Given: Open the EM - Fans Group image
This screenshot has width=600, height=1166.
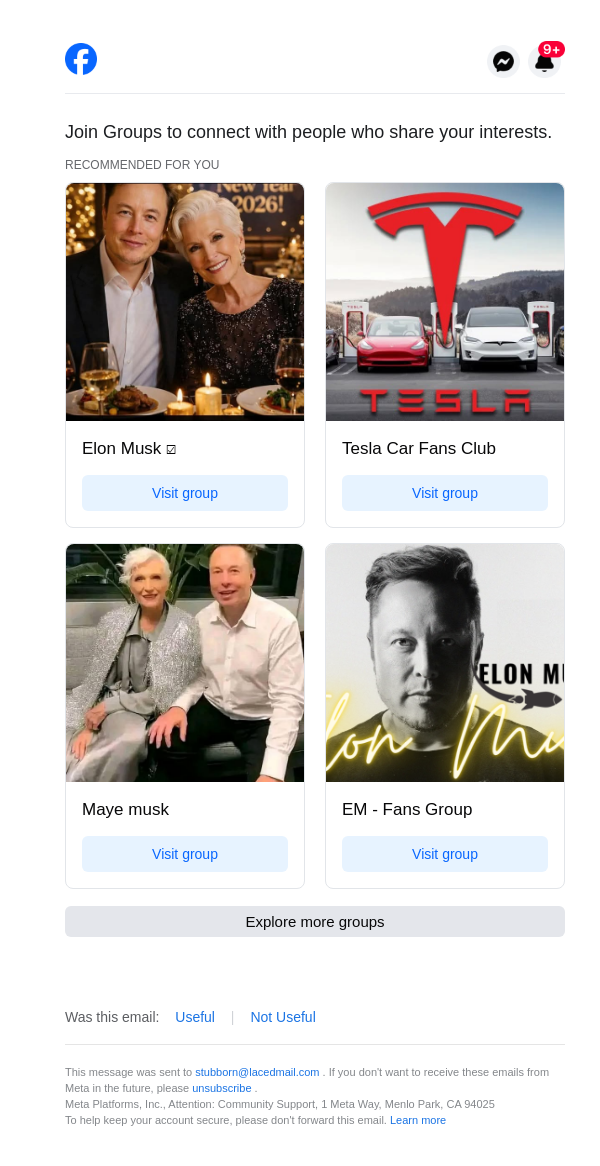Looking at the screenshot, I should point(445,663).
